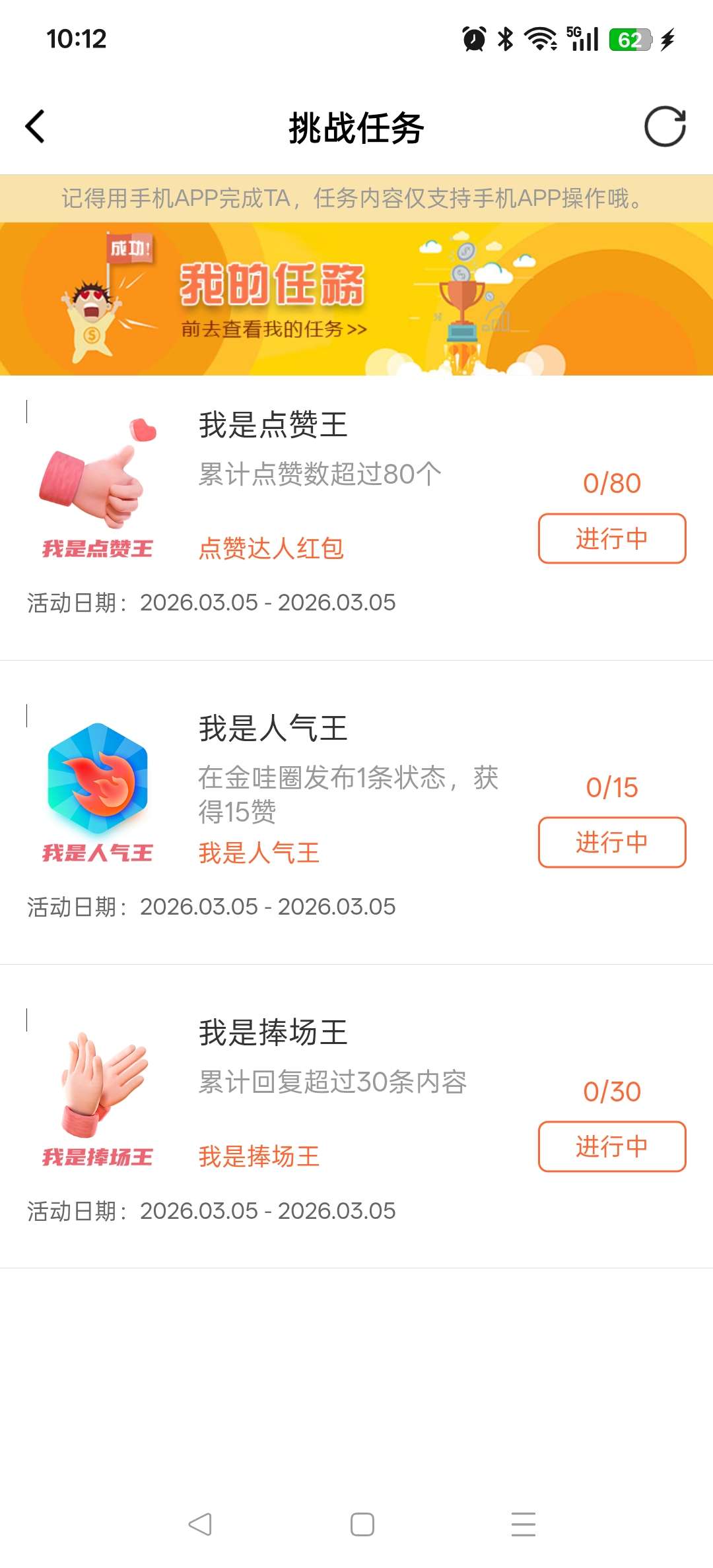Open the 我的任务 banner
Viewport: 713px width, 1568px height.
356,299
